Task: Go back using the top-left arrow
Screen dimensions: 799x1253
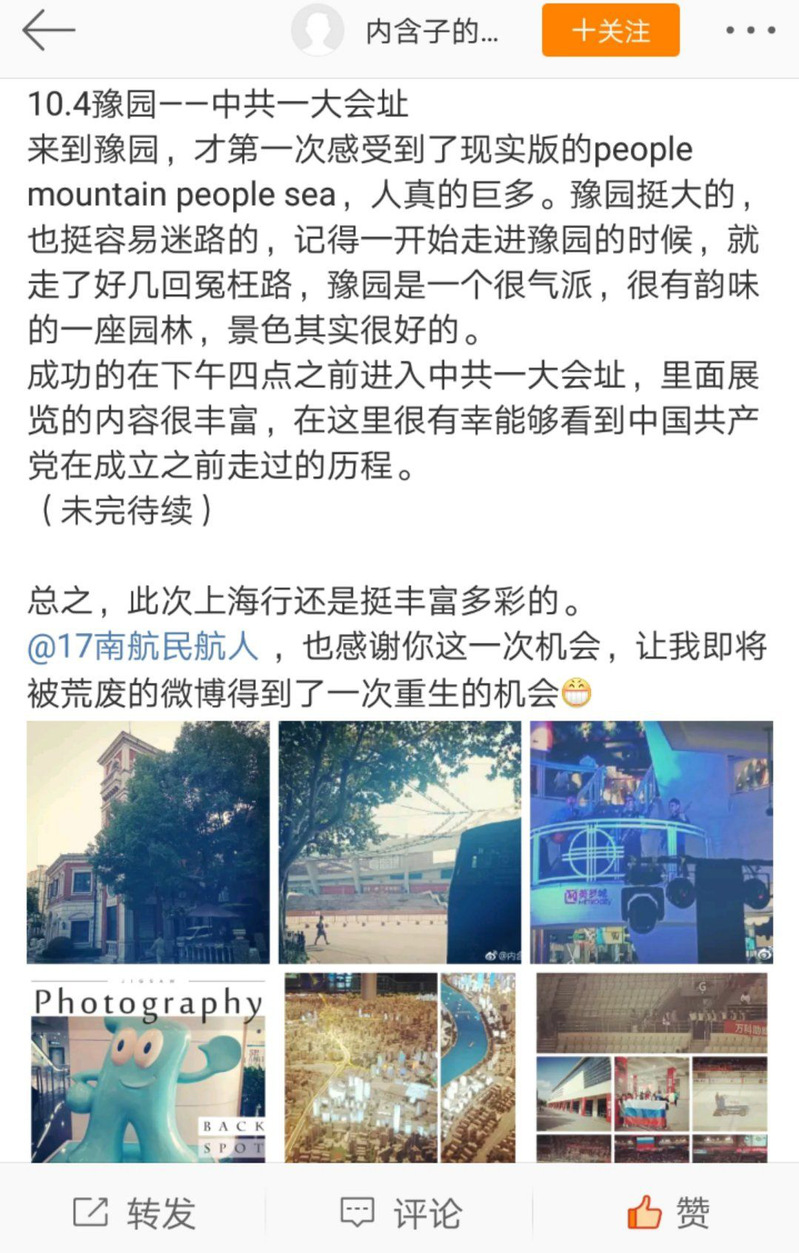Action: coord(48,31)
